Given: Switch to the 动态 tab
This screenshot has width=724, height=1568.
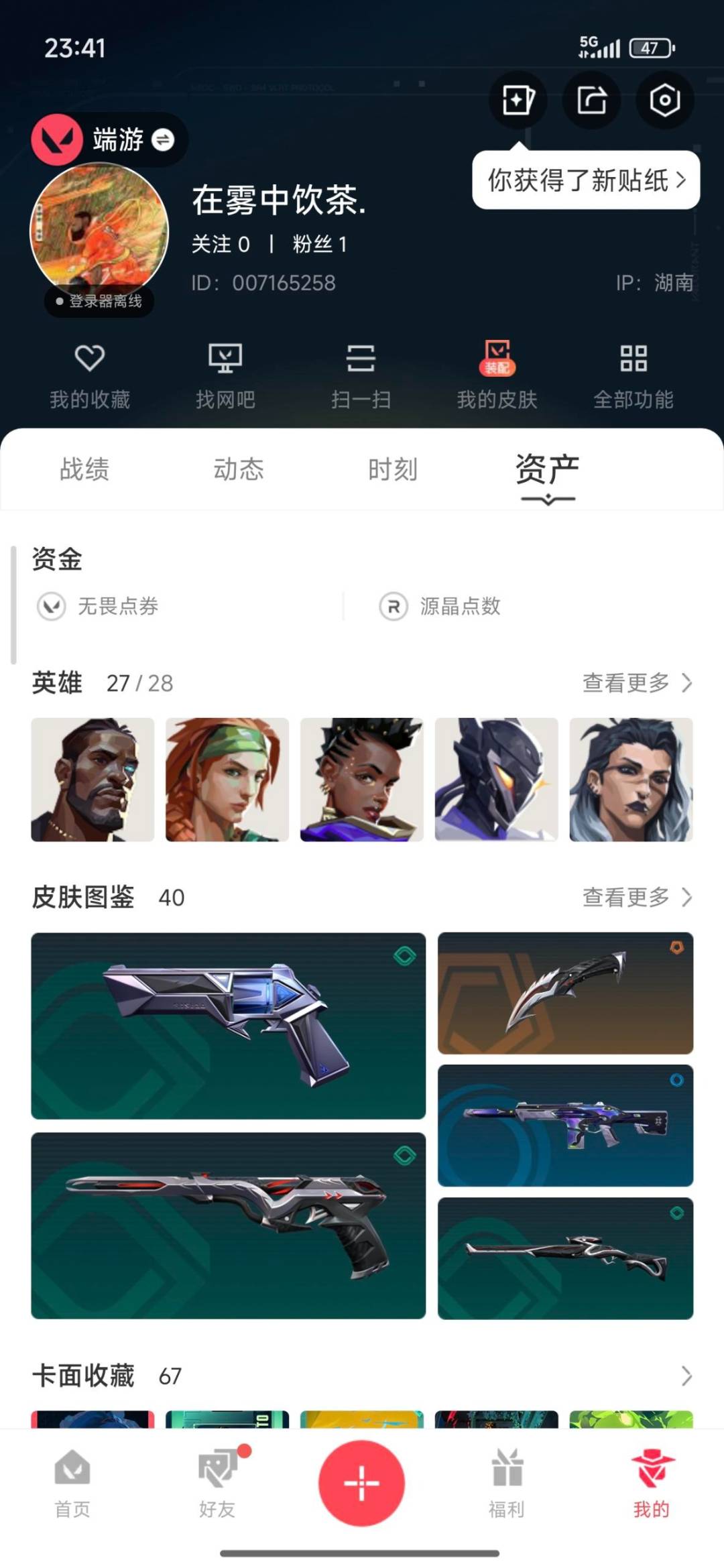Looking at the screenshot, I should pyautogui.click(x=240, y=469).
